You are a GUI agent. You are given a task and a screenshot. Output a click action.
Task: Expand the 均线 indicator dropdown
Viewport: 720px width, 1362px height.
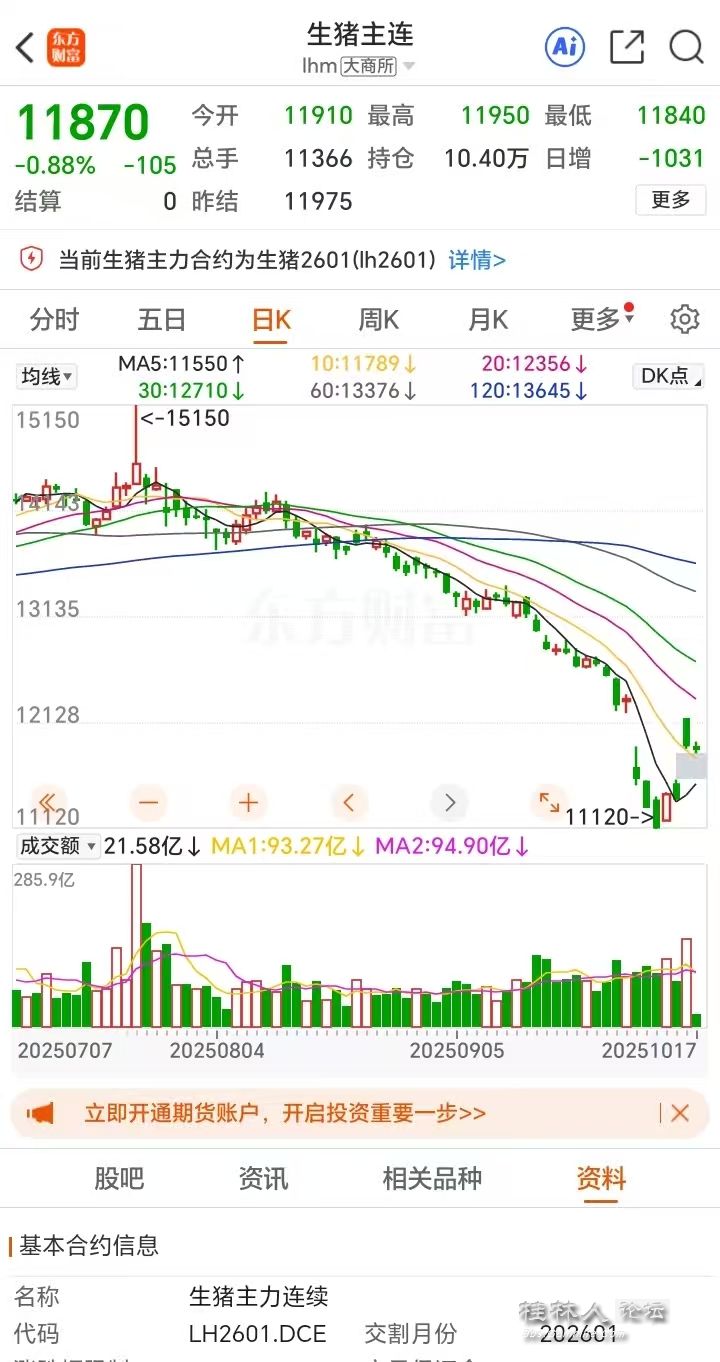(x=48, y=377)
